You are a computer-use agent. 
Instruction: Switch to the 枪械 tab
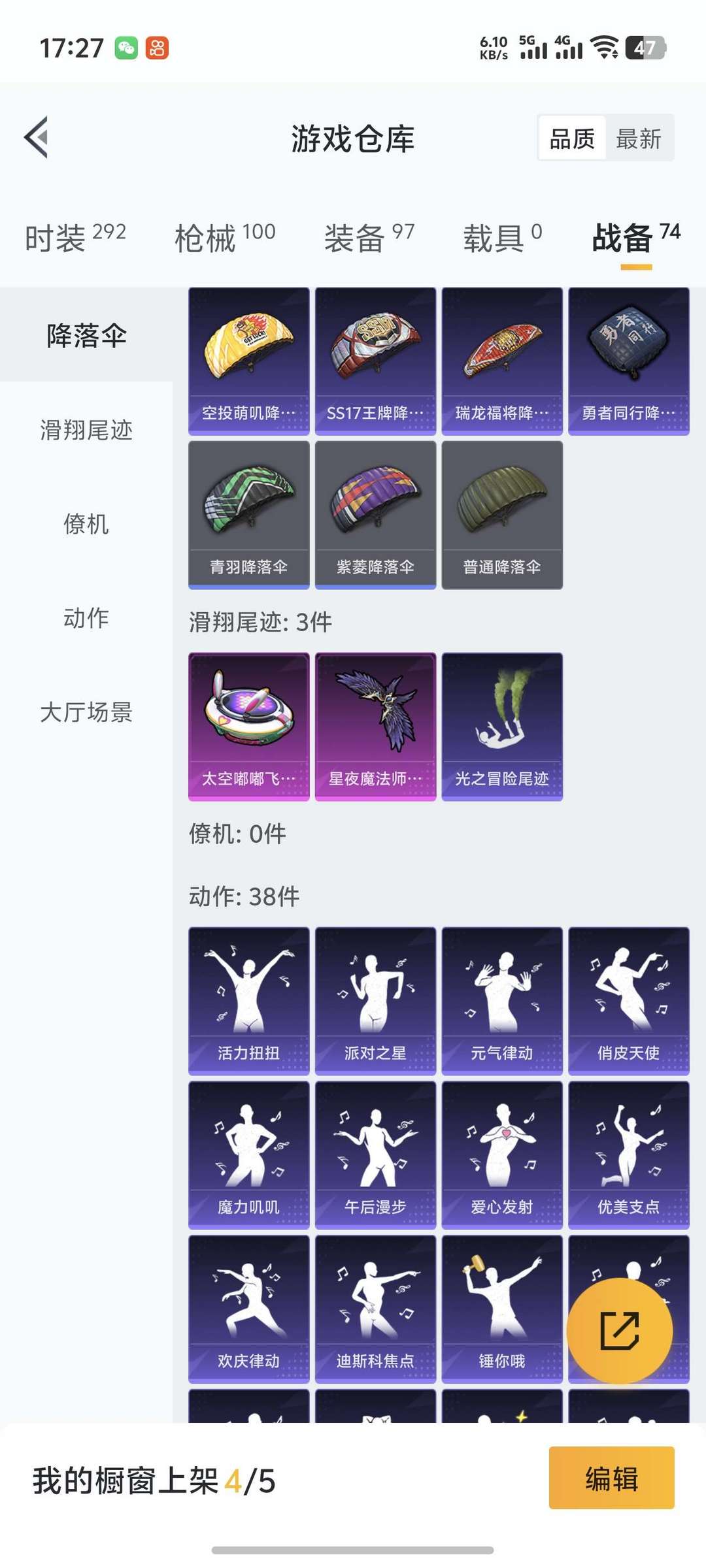click(225, 237)
